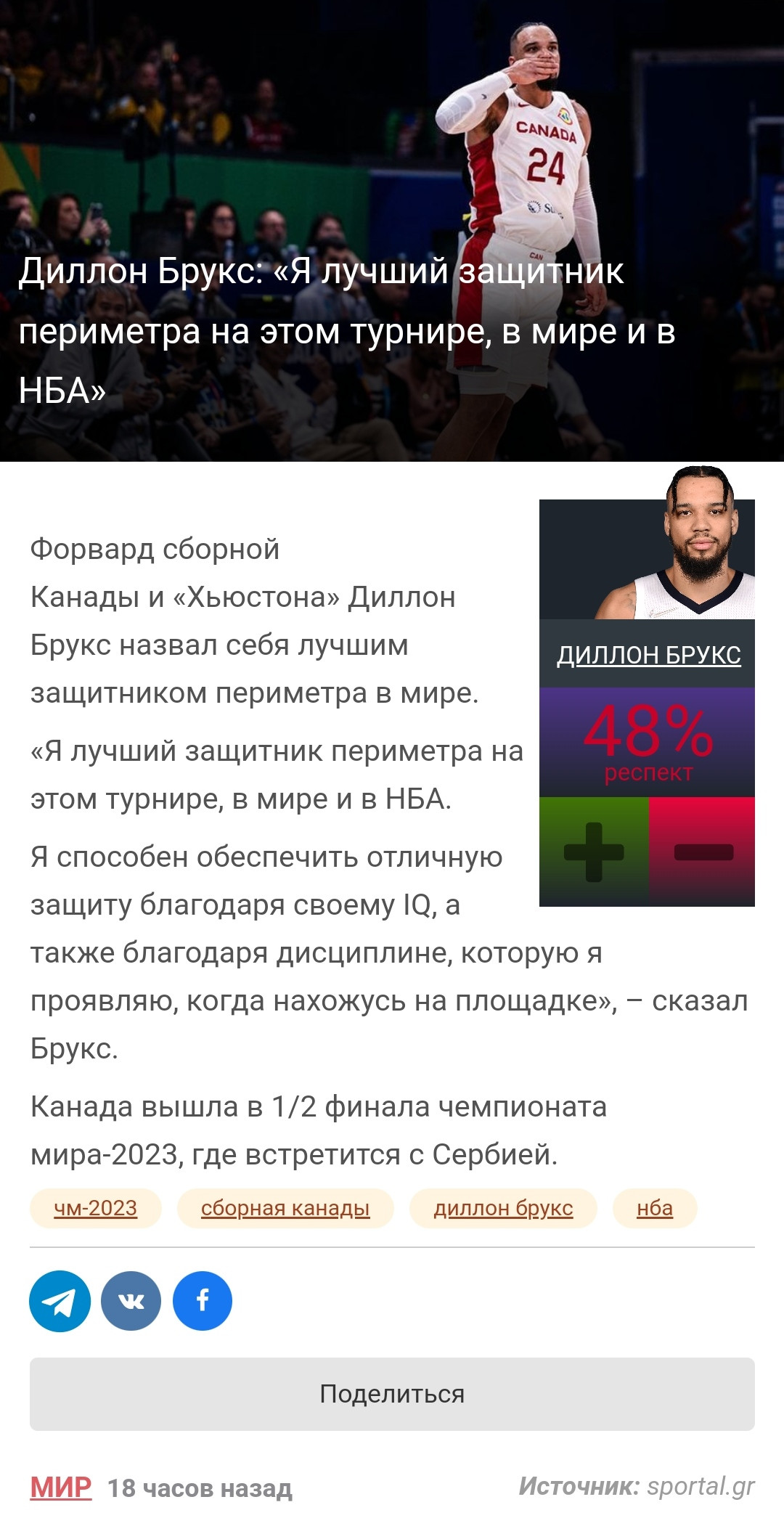Give respect with the green plus button
The width and height of the screenshot is (784, 1526).
tap(594, 852)
